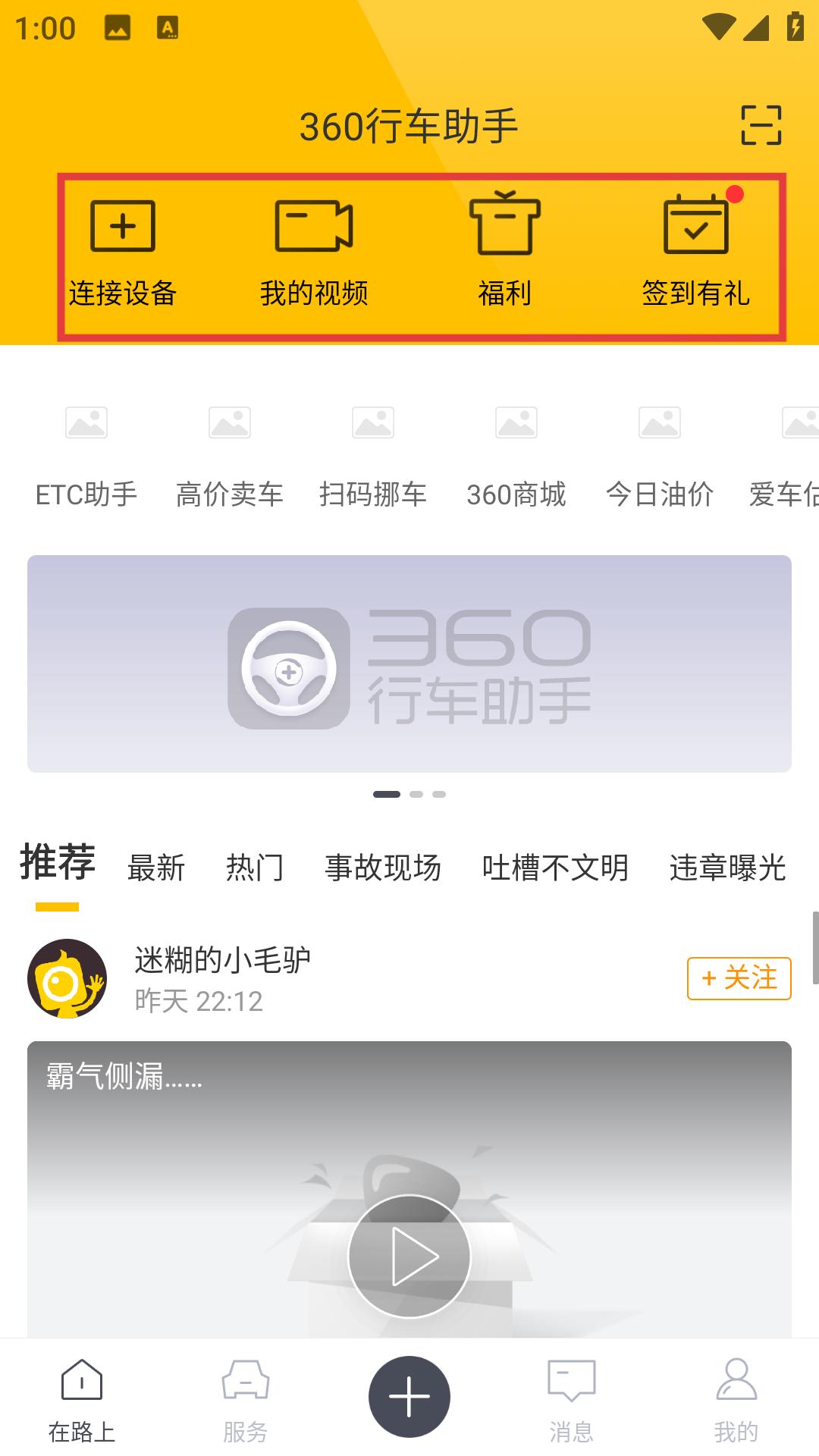
Task: Switch to the 事故现场 tab
Action: pos(383,868)
